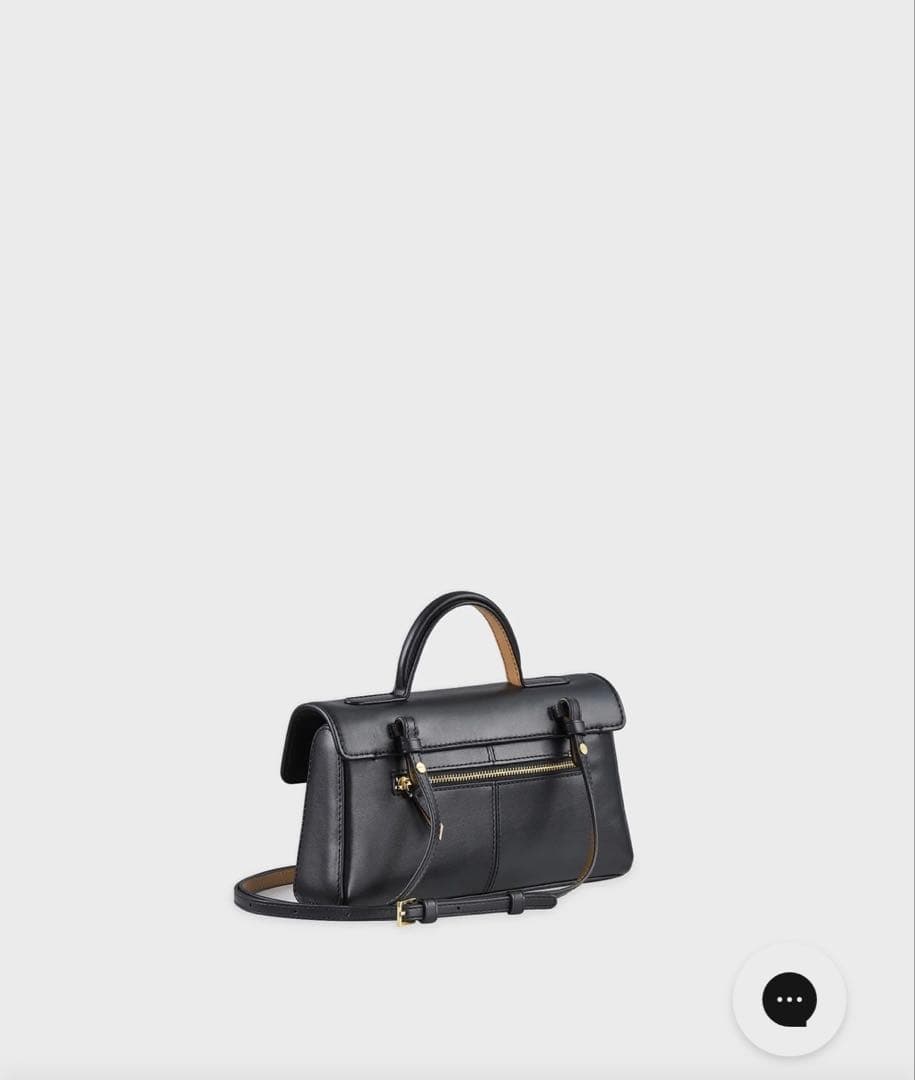The image size is (915, 1080).
Task: Click the bag's gold zipper in the photo
Action: click(x=500, y=772)
